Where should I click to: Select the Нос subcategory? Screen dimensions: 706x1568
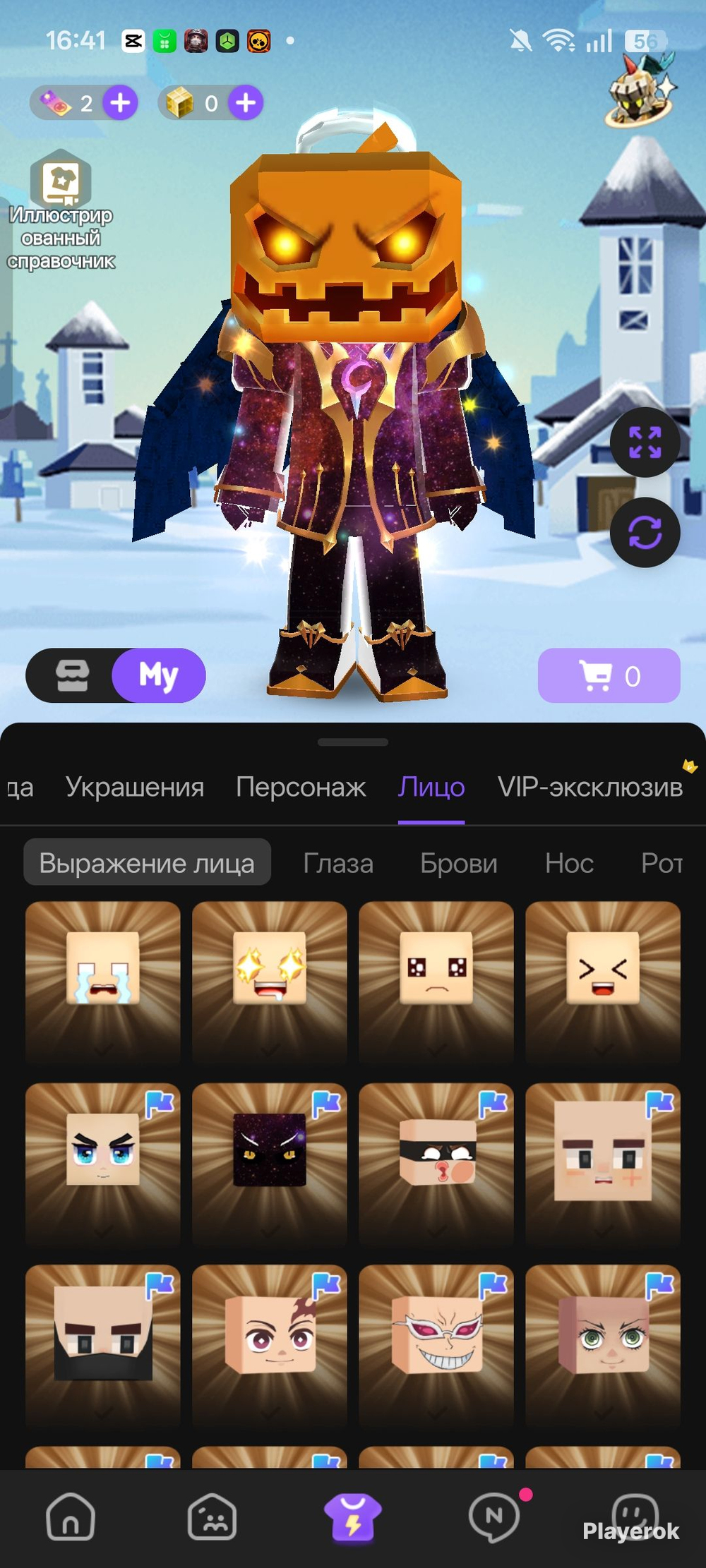[x=569, y=863]
